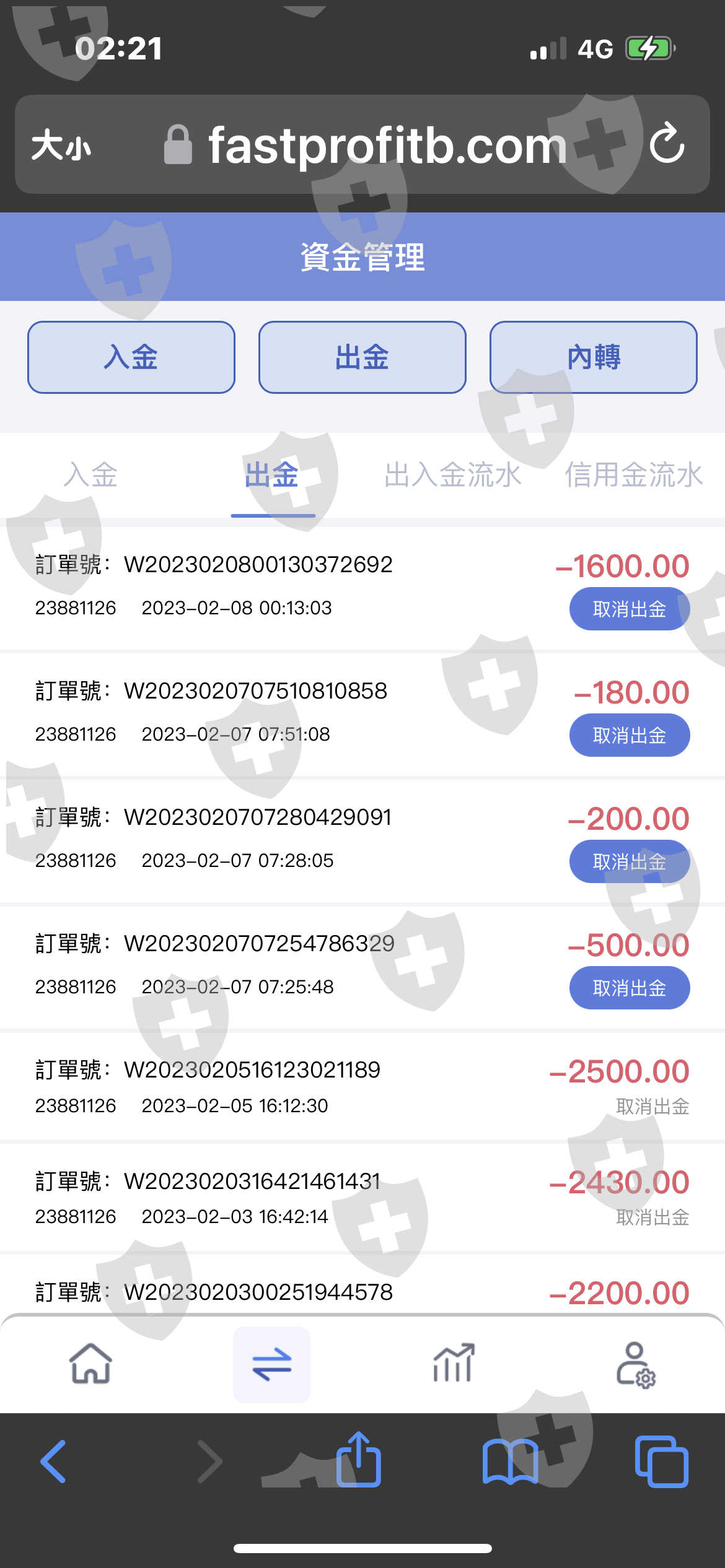The image size is (725, 1568).
Task: Switch to the 入金 records tab
Action: (90, 476)
